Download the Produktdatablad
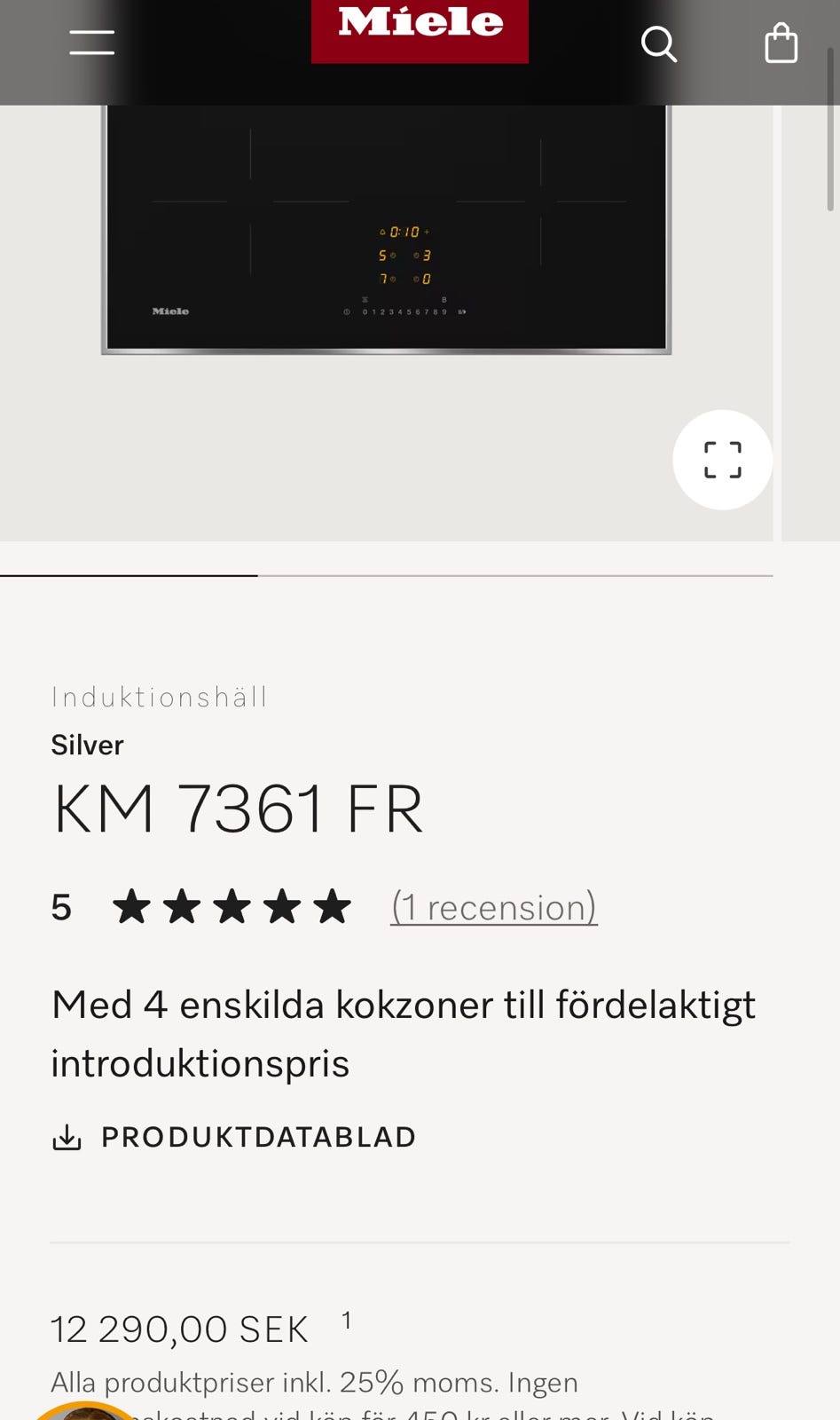Viewport: 840px width, 1420px height. click(x=235, y=1137)
